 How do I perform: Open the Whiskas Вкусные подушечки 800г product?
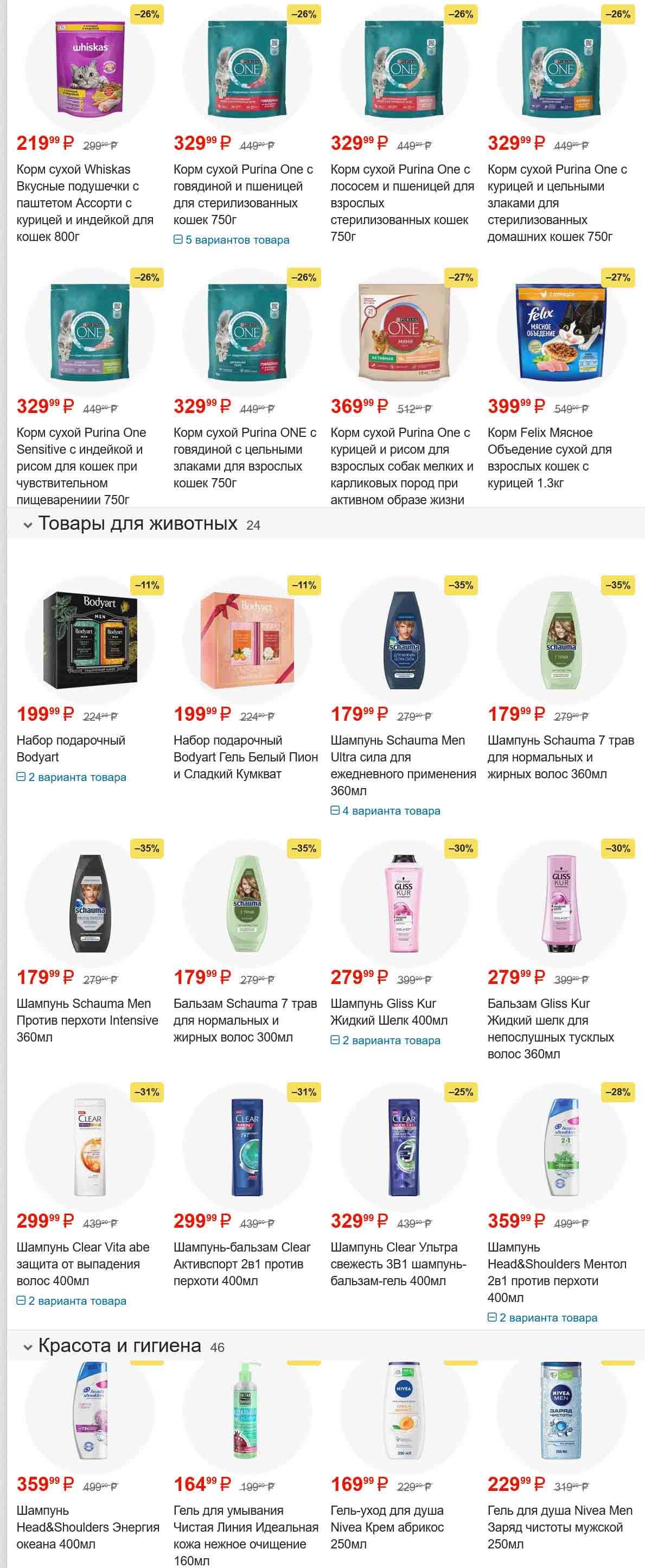pyautogui.click(x=85, y=202)
